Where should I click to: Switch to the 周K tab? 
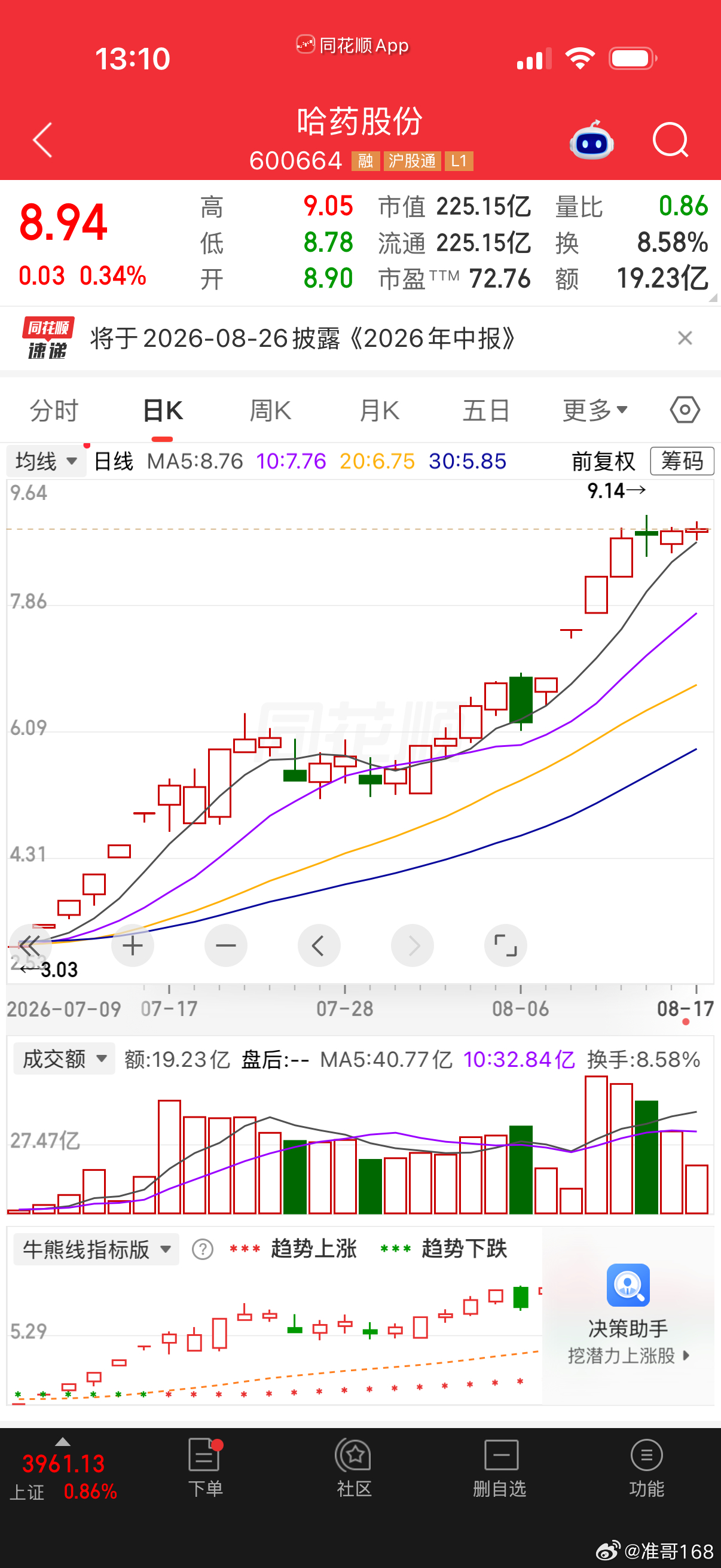(x=271, y=410)
